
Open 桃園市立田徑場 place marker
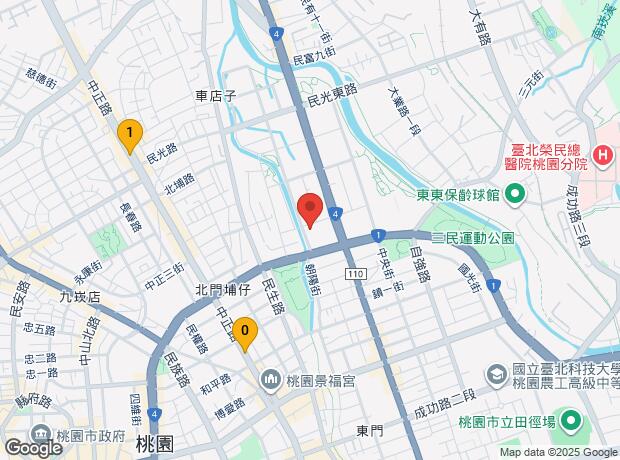coord(568,417)
